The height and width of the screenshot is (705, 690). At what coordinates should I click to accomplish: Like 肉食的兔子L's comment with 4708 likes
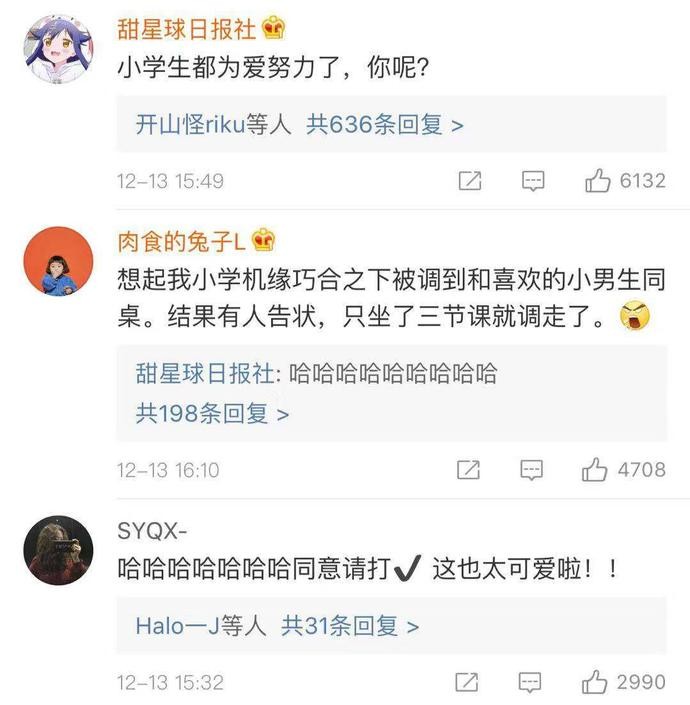click(x=599, y=469)
